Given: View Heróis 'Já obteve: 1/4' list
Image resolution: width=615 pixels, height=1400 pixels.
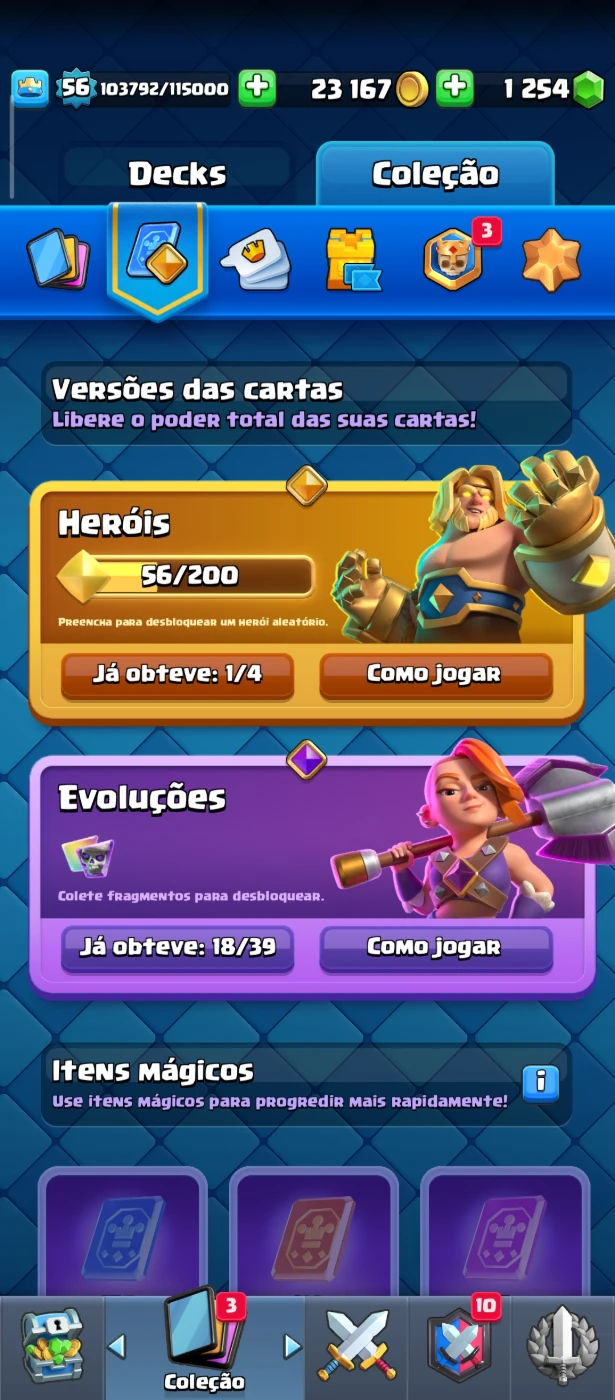Looking at the screenshot, I should tap(177, 674).
